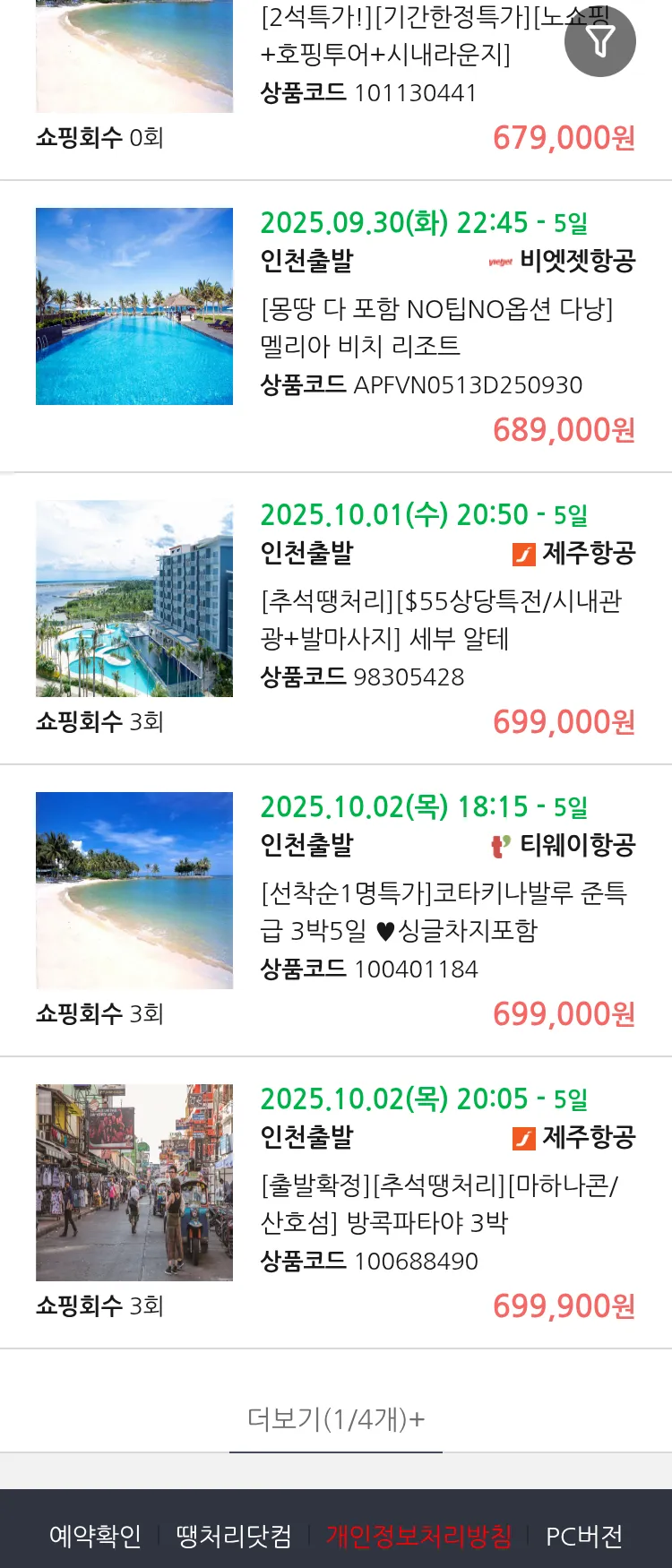This screenshot has width=672, height=1568.
Task: Open the 방콕파타야 3박 package
Action: pyautogui.click(x=439, y=1203)
